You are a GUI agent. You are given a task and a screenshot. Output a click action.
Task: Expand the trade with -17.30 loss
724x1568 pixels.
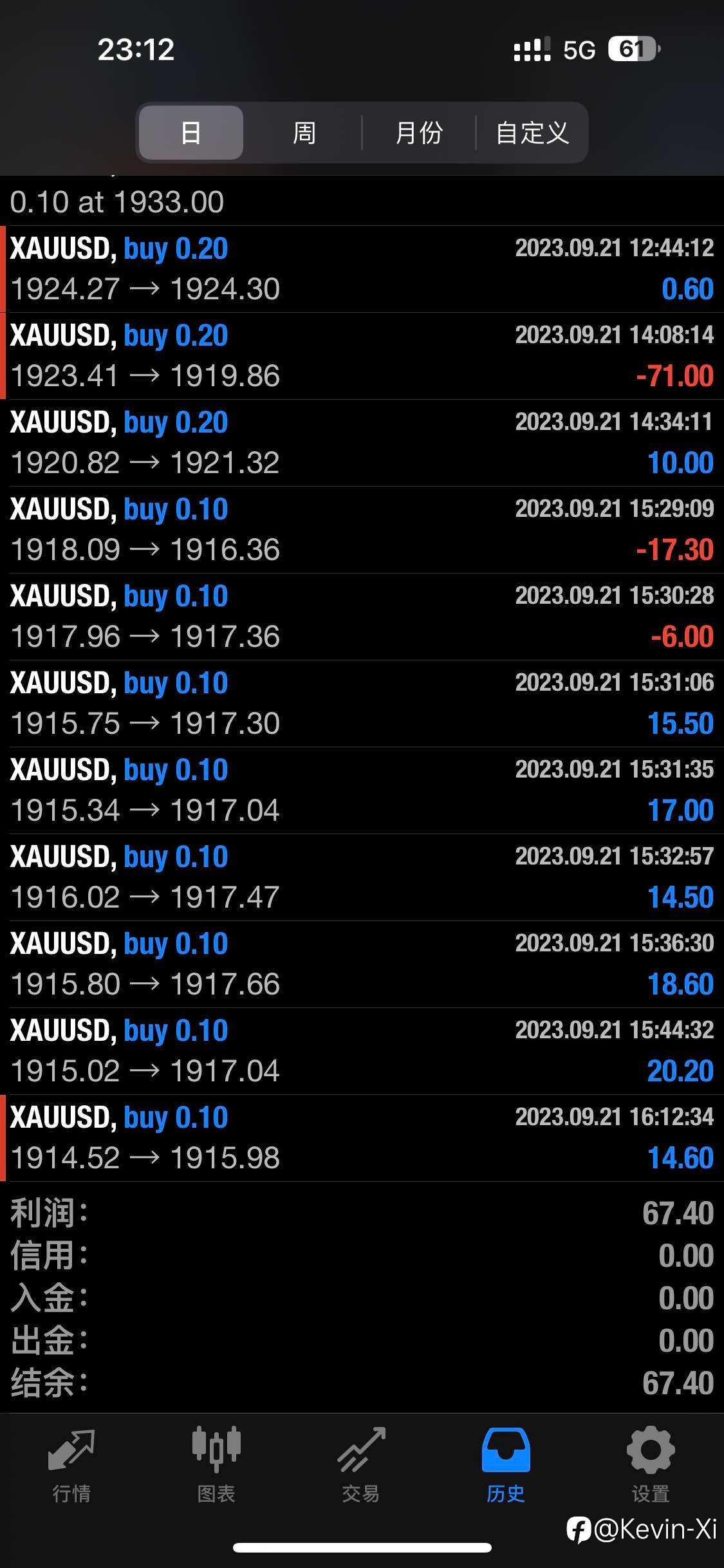(x=362, y=530)
